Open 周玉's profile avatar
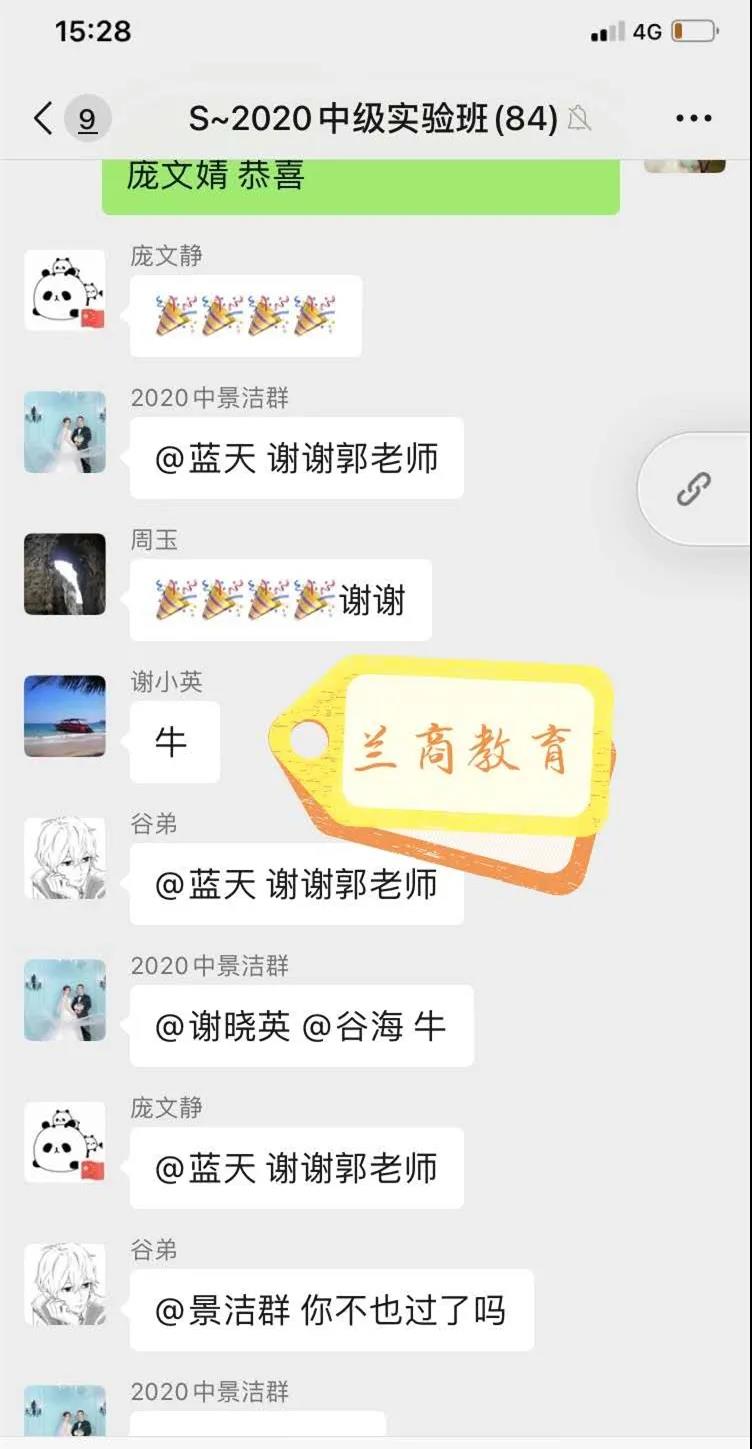This screenshot has width=752, height=1449. click(65, 574)
